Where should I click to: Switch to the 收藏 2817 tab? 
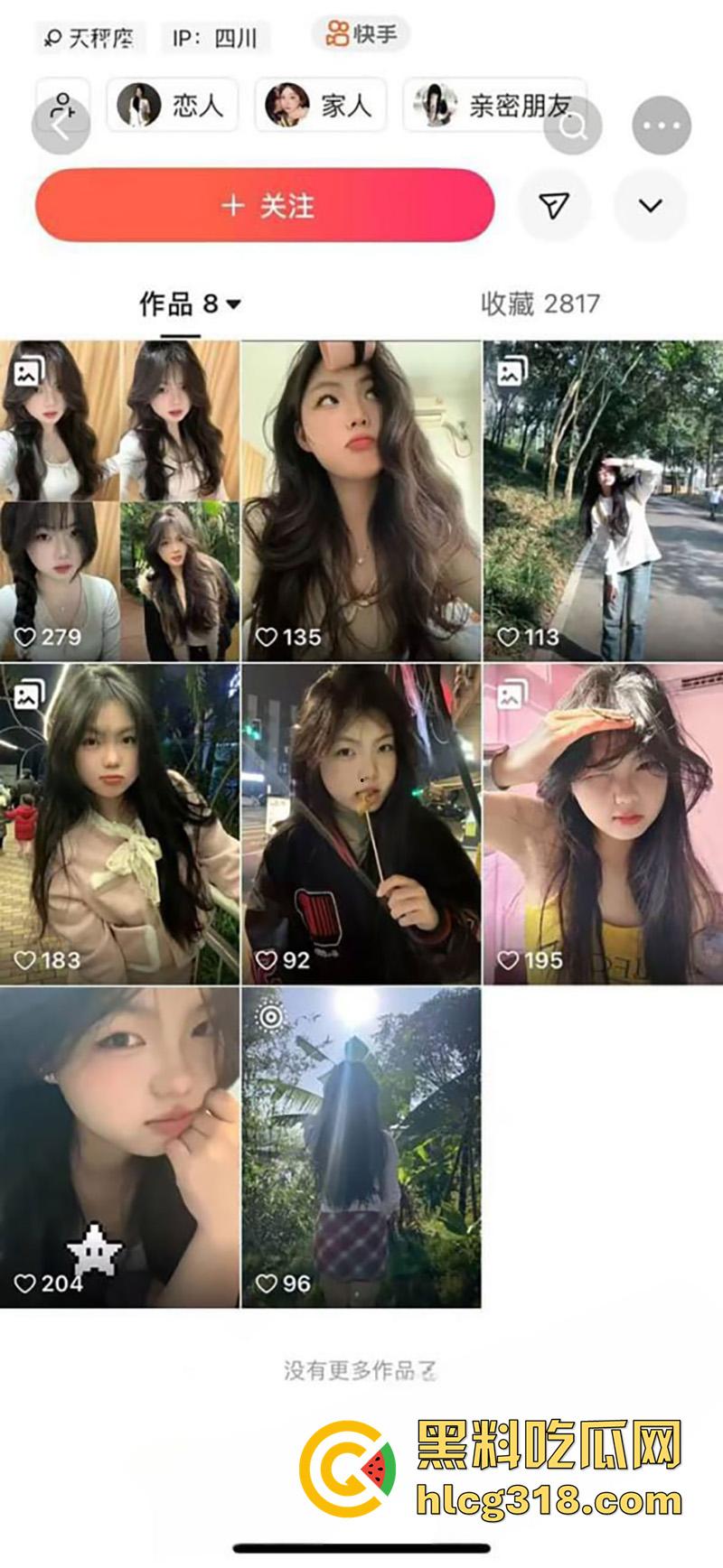point(540,303)
